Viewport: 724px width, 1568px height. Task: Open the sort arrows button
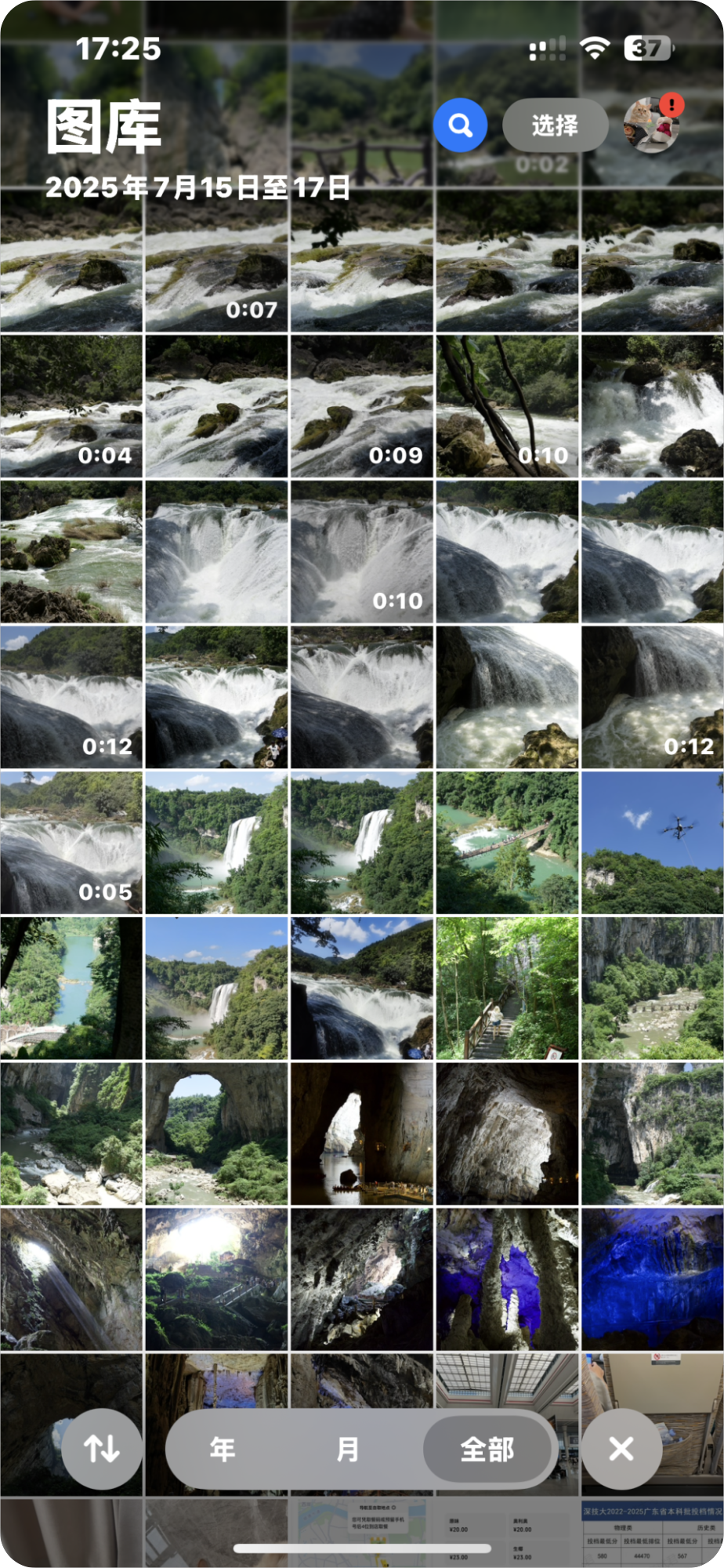coord(102,1449)
